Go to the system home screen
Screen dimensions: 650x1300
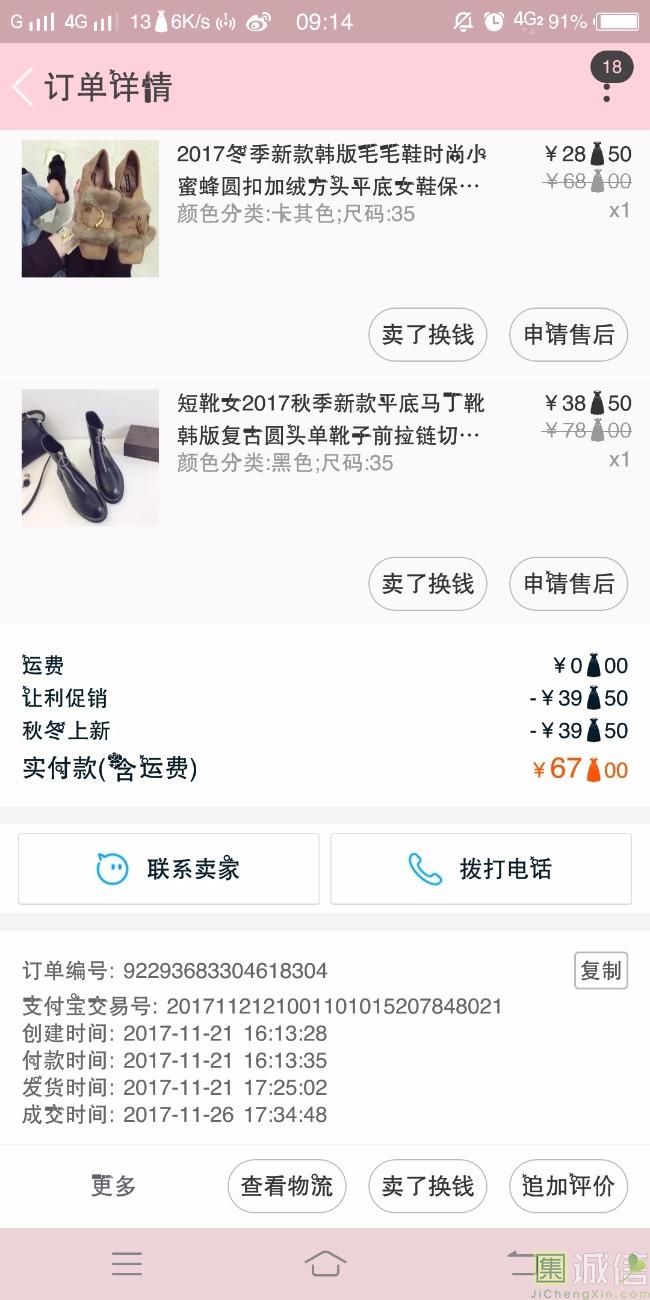[x=325, y=1263]
